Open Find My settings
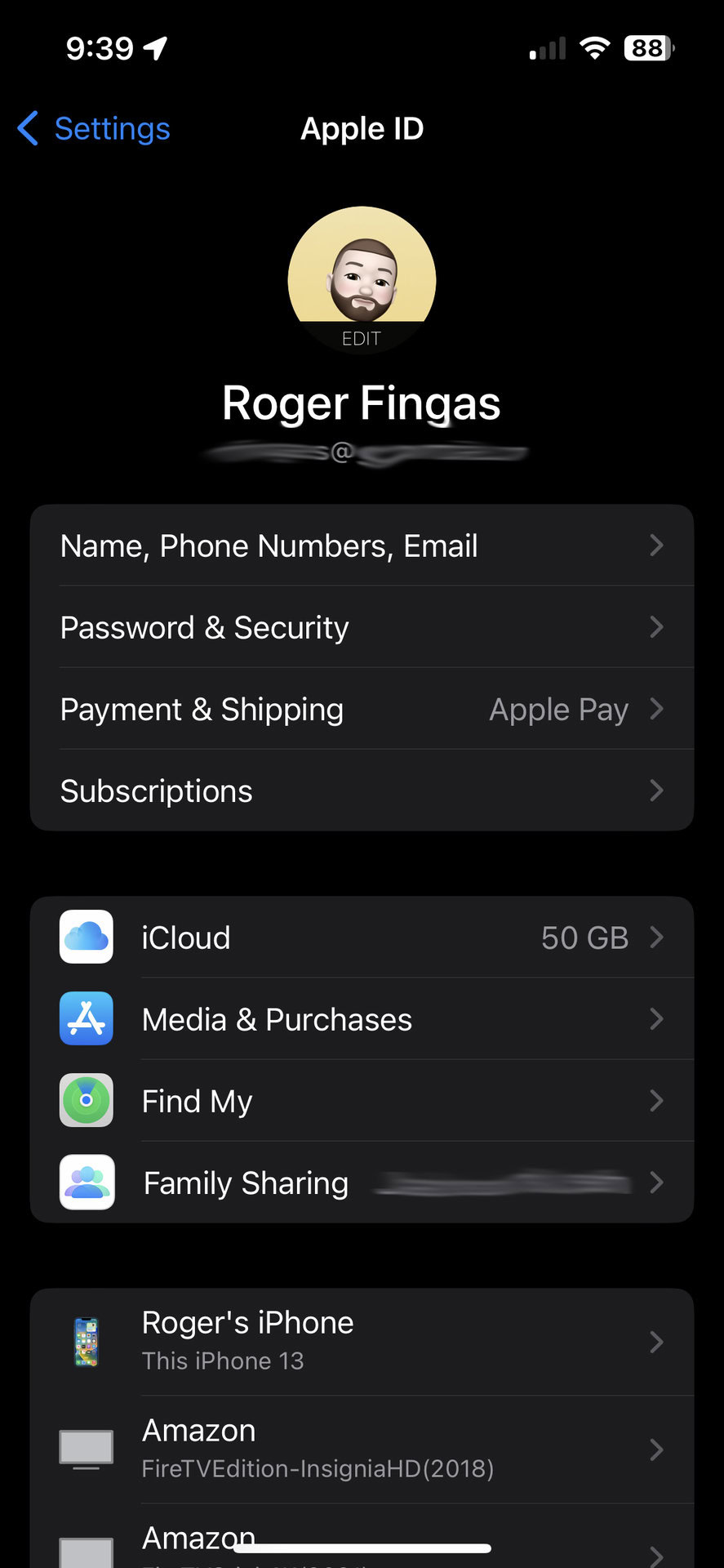This screenshot has height=1568, width=724. tap(362, 1101)
